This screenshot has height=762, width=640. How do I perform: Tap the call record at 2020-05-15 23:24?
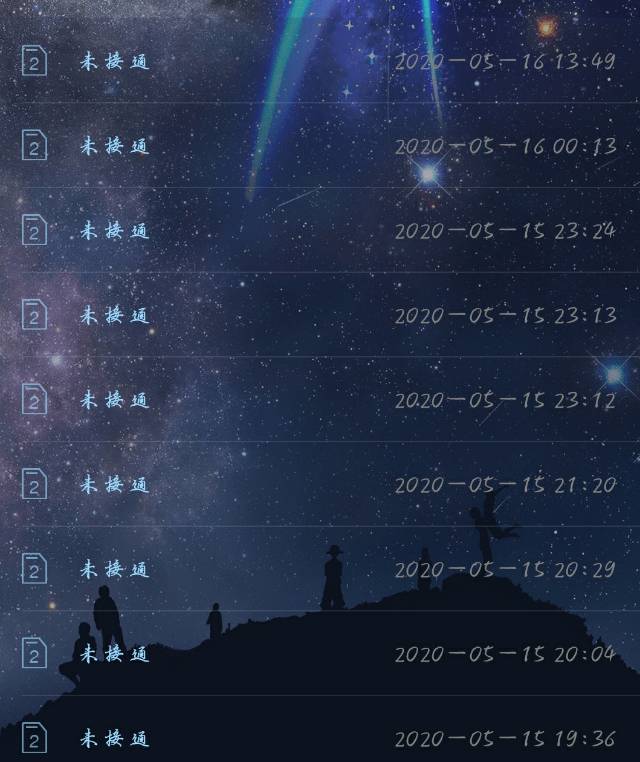[320, 231]
